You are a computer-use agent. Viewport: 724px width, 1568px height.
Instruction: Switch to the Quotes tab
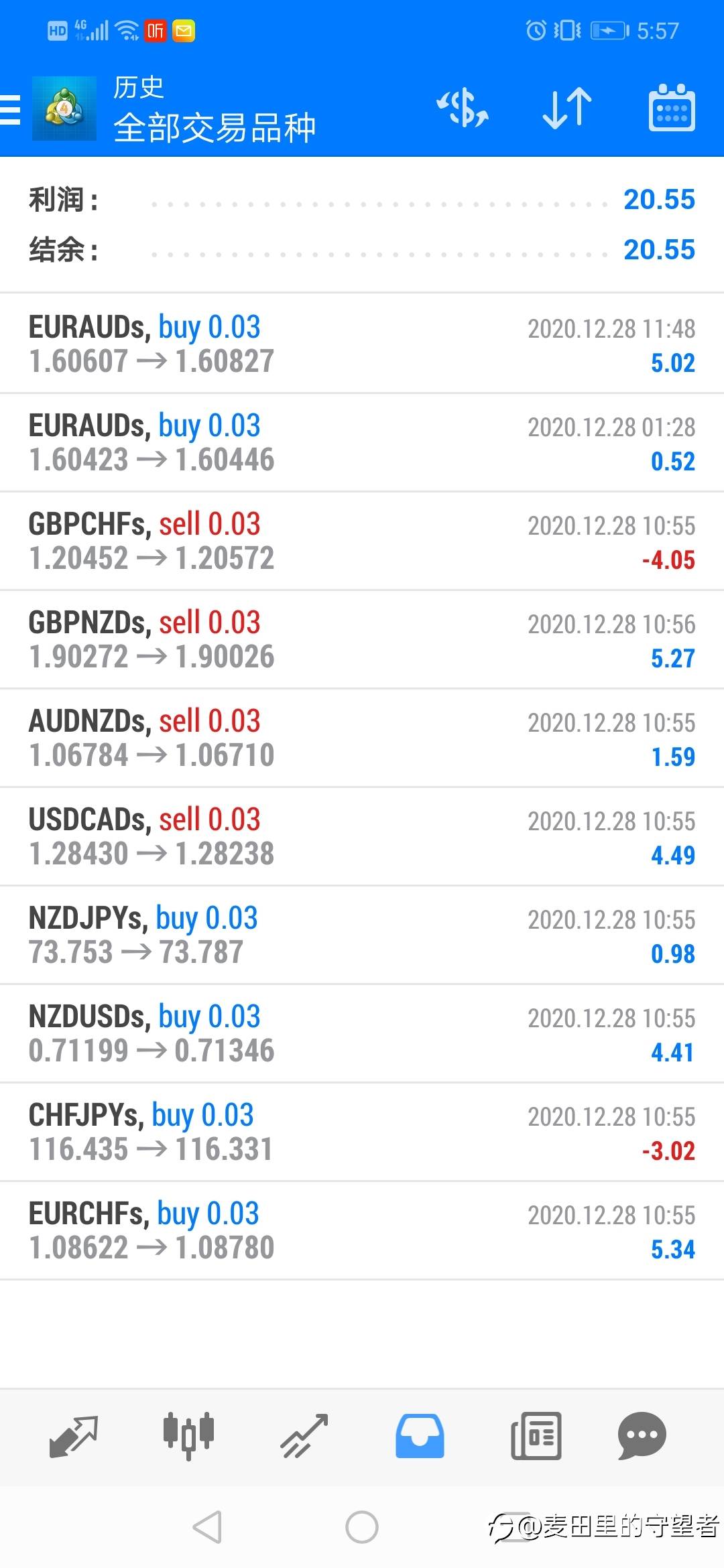(x=74, y=1436)
